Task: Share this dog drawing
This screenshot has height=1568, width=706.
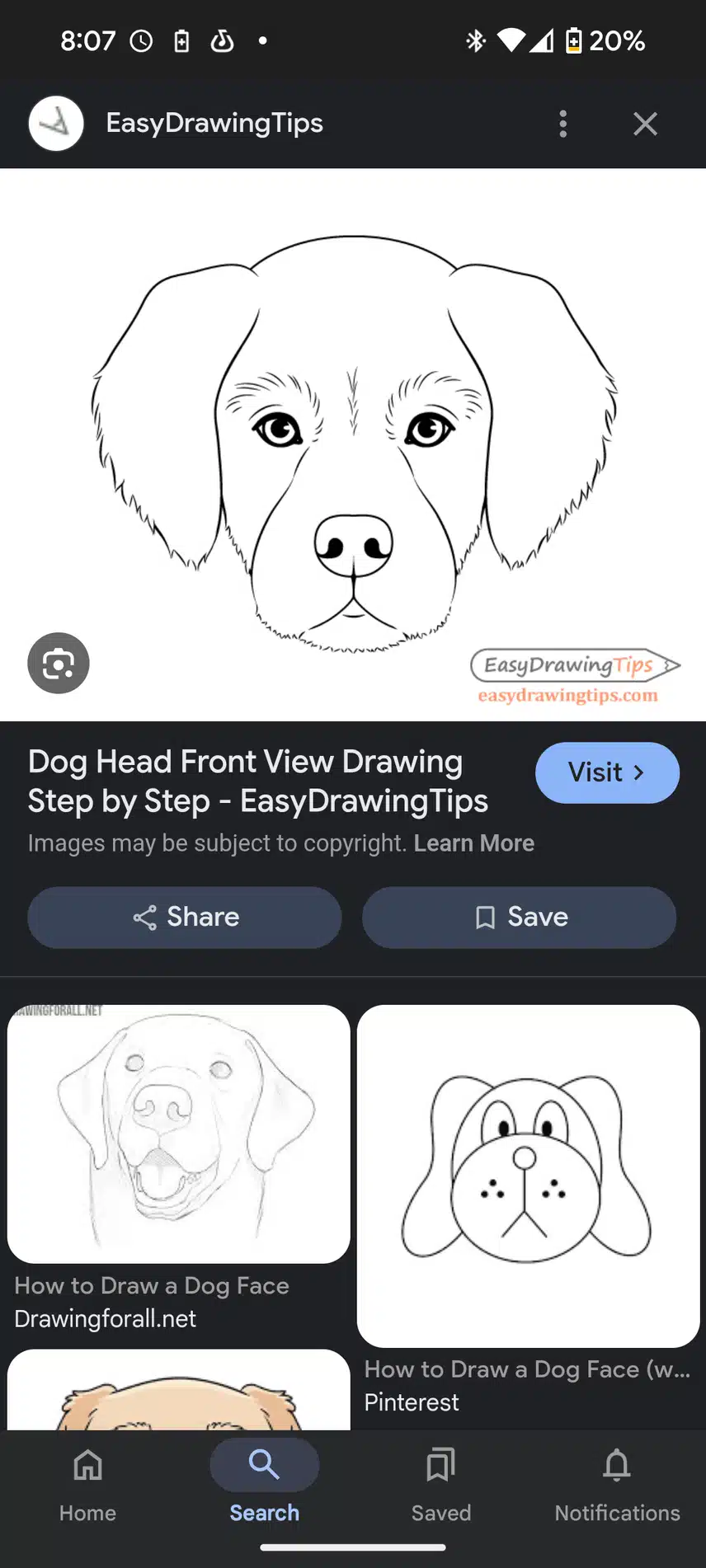Action: 185,917
